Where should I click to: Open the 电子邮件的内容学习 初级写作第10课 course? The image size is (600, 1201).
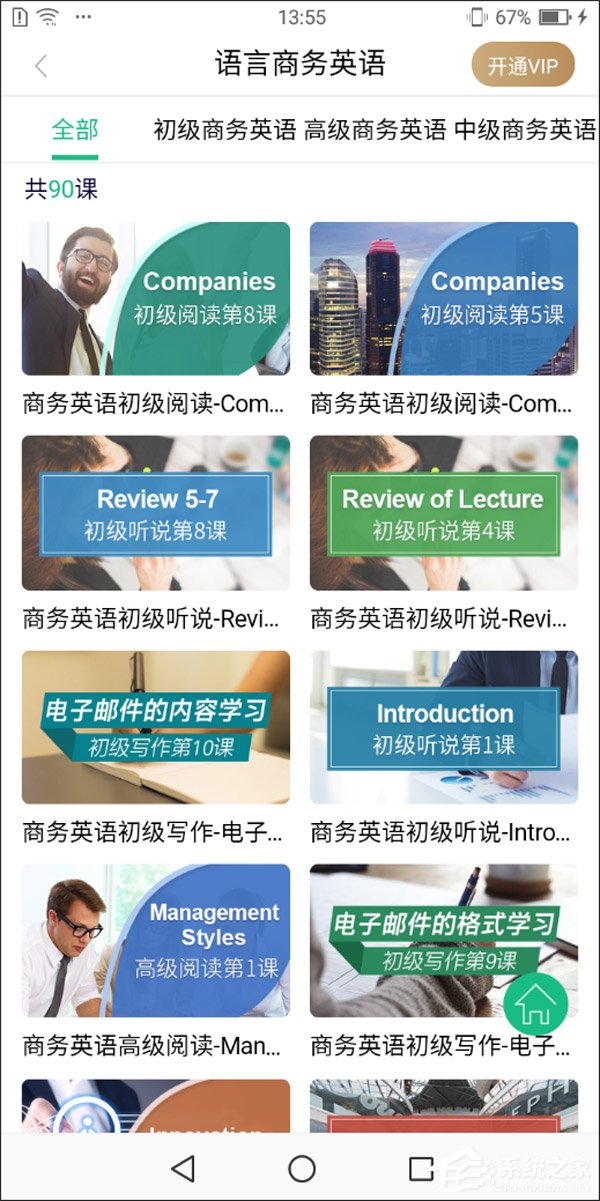(156, 727)
